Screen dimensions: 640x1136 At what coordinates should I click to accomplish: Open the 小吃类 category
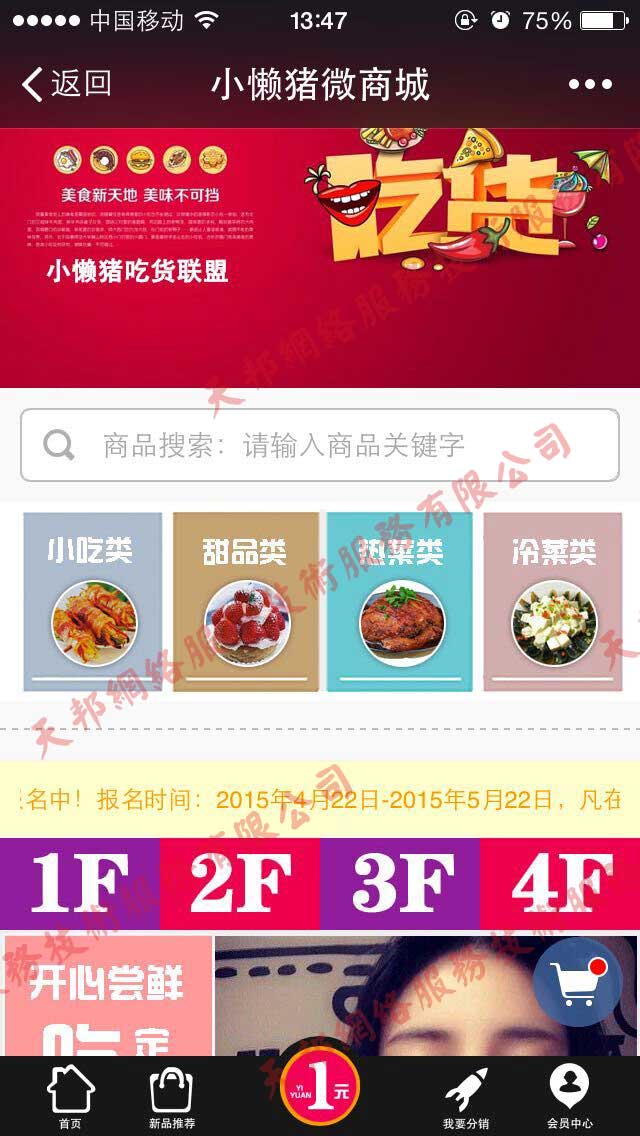click(x=92, y=602)
